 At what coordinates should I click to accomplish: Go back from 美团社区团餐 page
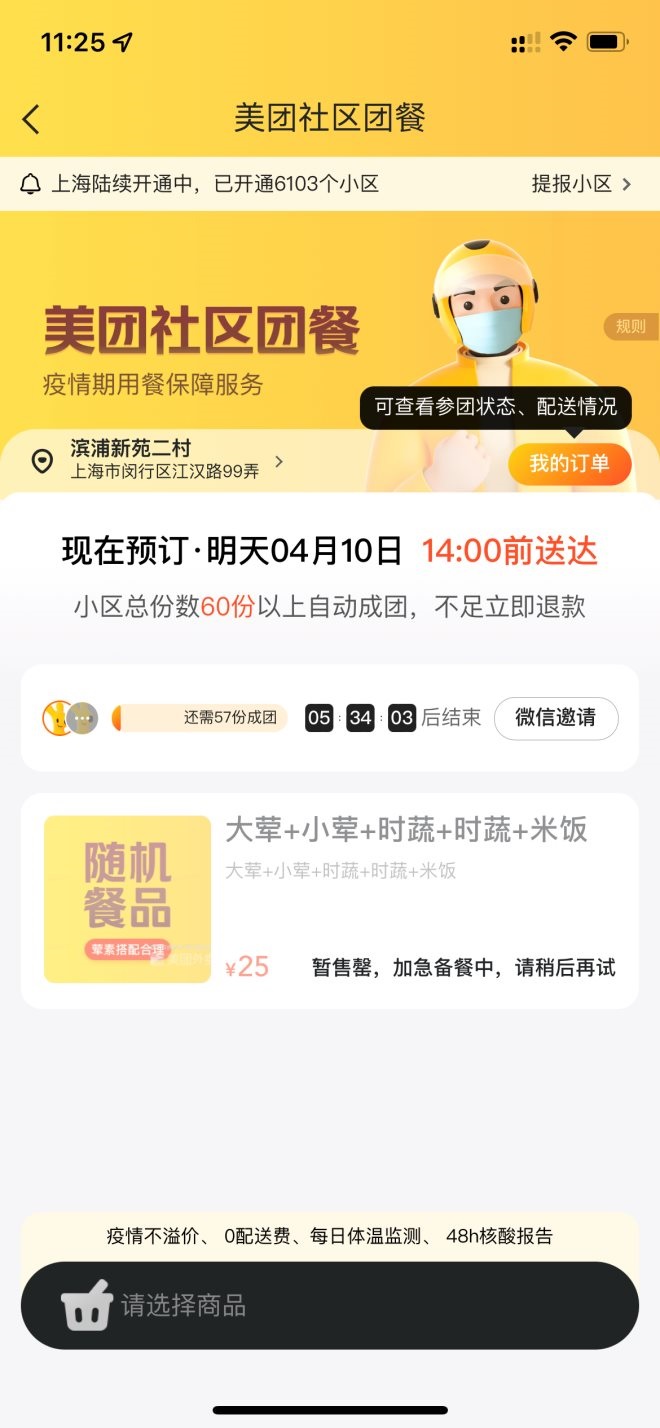[32, 119]
